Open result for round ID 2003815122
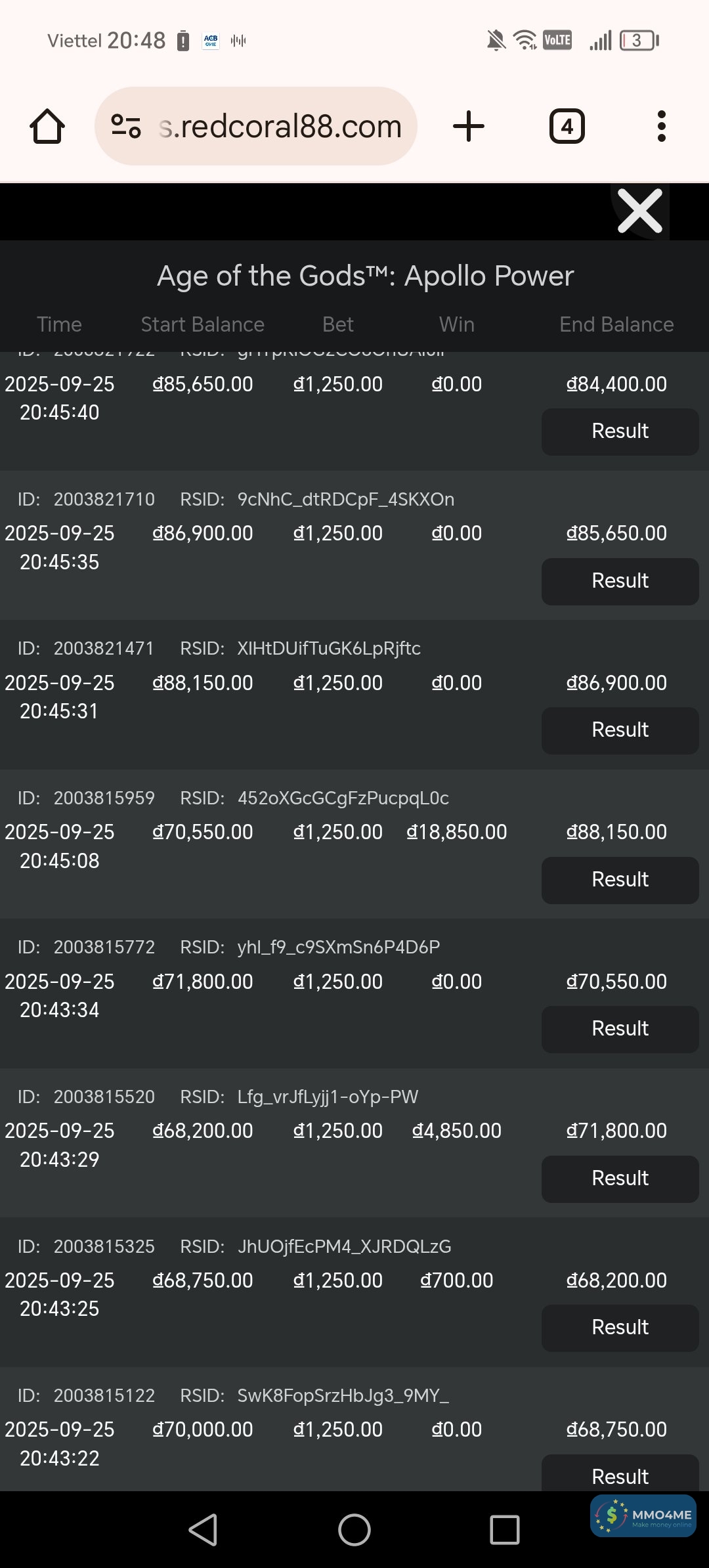The image size is (709, 1568). click(x=620, y=1475)
